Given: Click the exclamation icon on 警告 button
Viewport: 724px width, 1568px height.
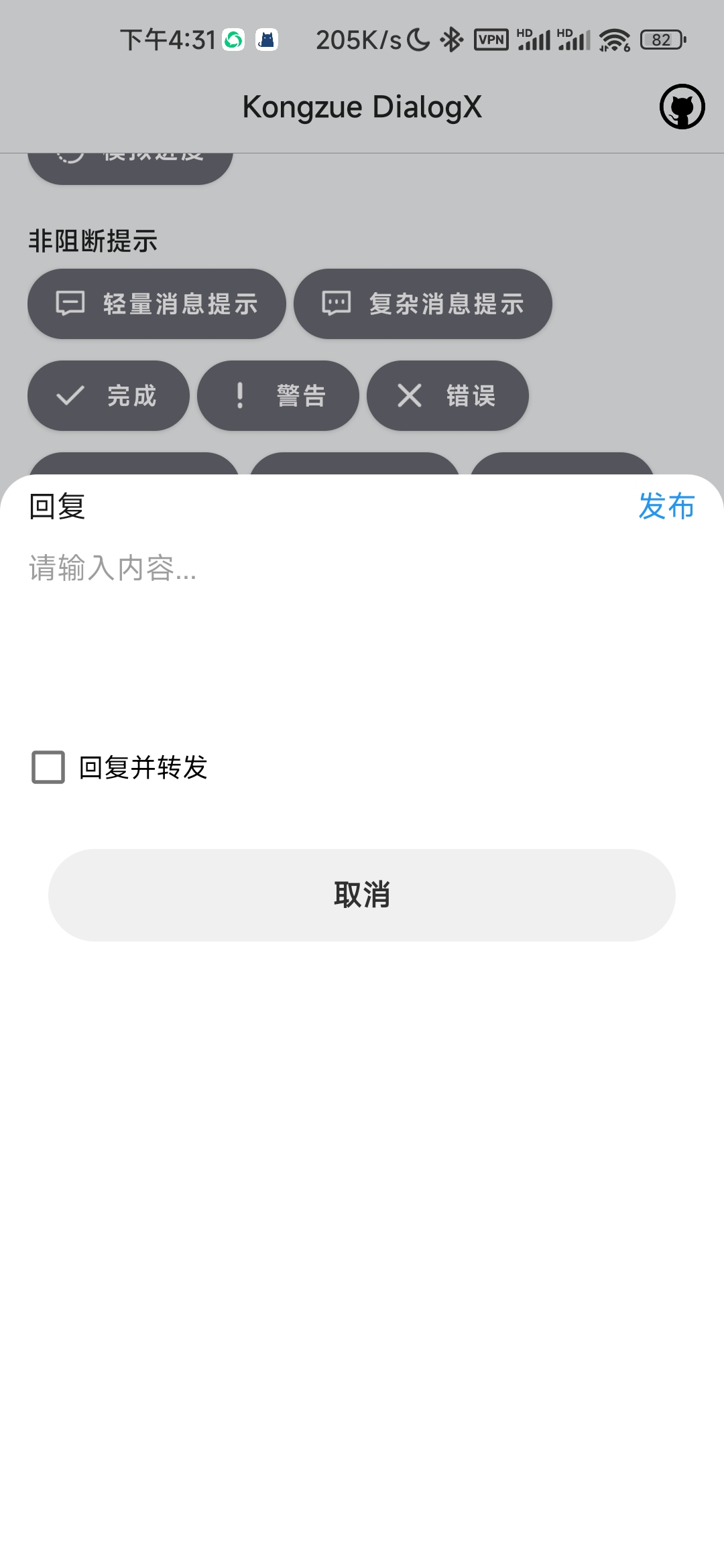Looking at the screenshot, I should (x=239, y=396).
